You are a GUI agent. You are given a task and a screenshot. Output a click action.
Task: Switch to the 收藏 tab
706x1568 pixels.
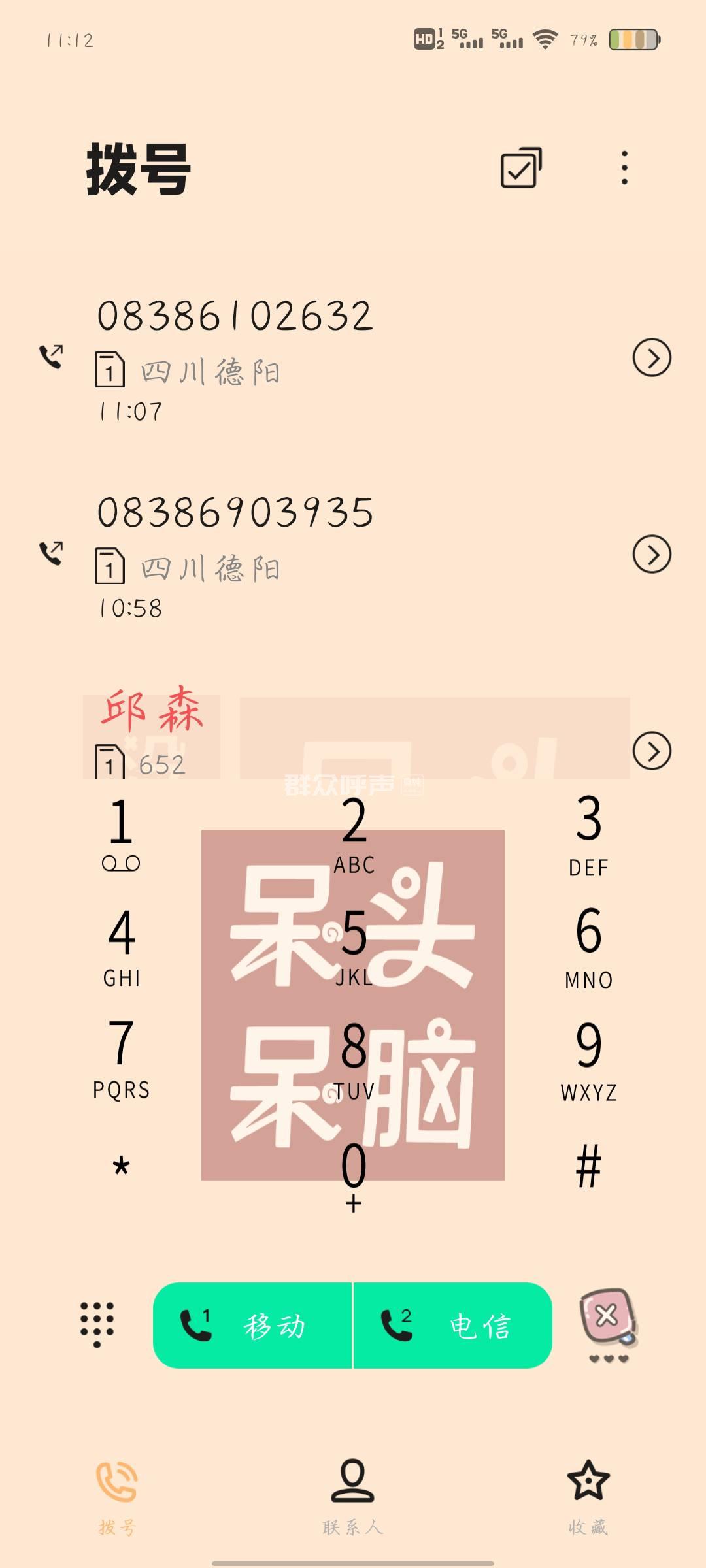click(588, 1494)
